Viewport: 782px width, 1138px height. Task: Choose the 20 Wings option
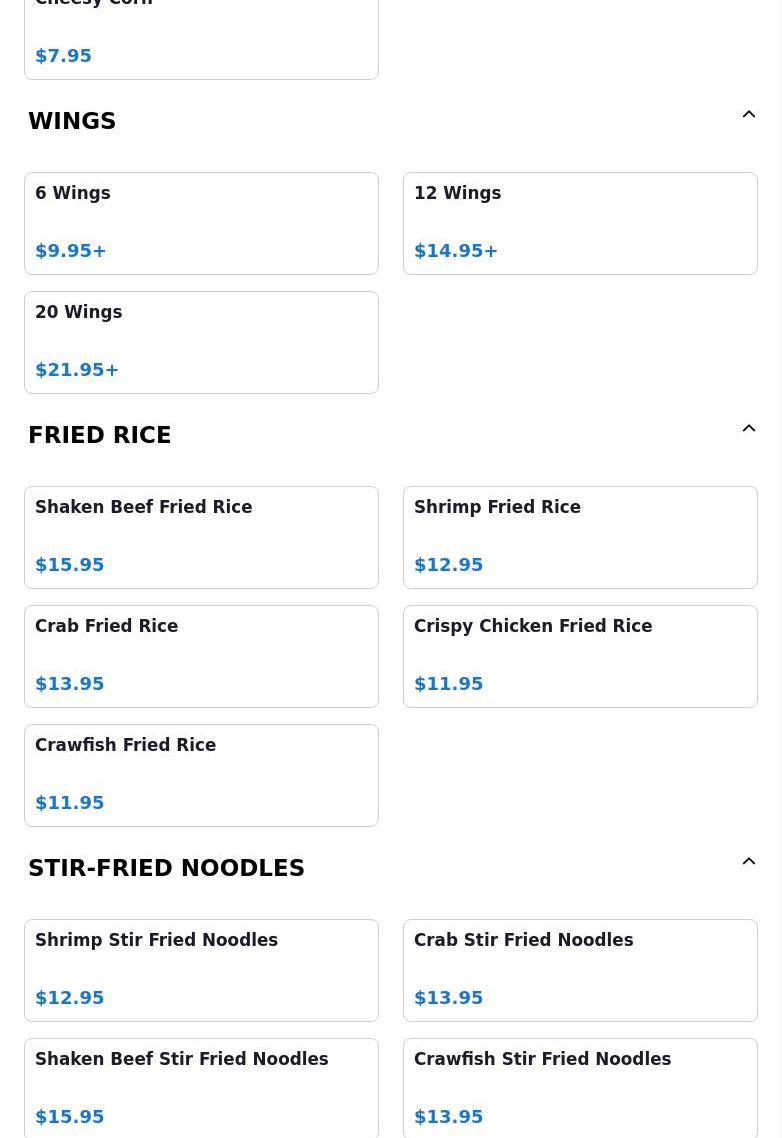[x=201, y=342]
